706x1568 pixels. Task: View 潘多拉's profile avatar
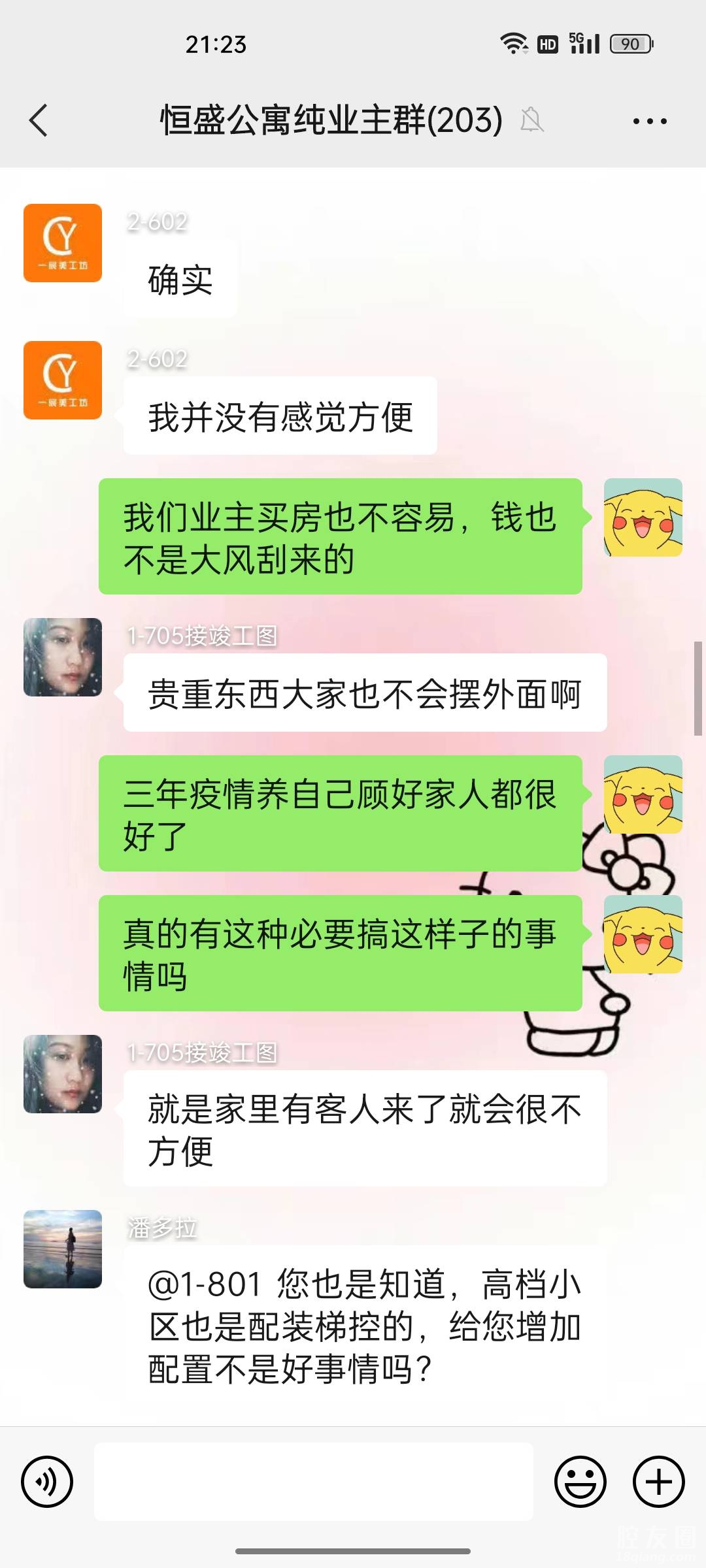[x=63, y=1249]
